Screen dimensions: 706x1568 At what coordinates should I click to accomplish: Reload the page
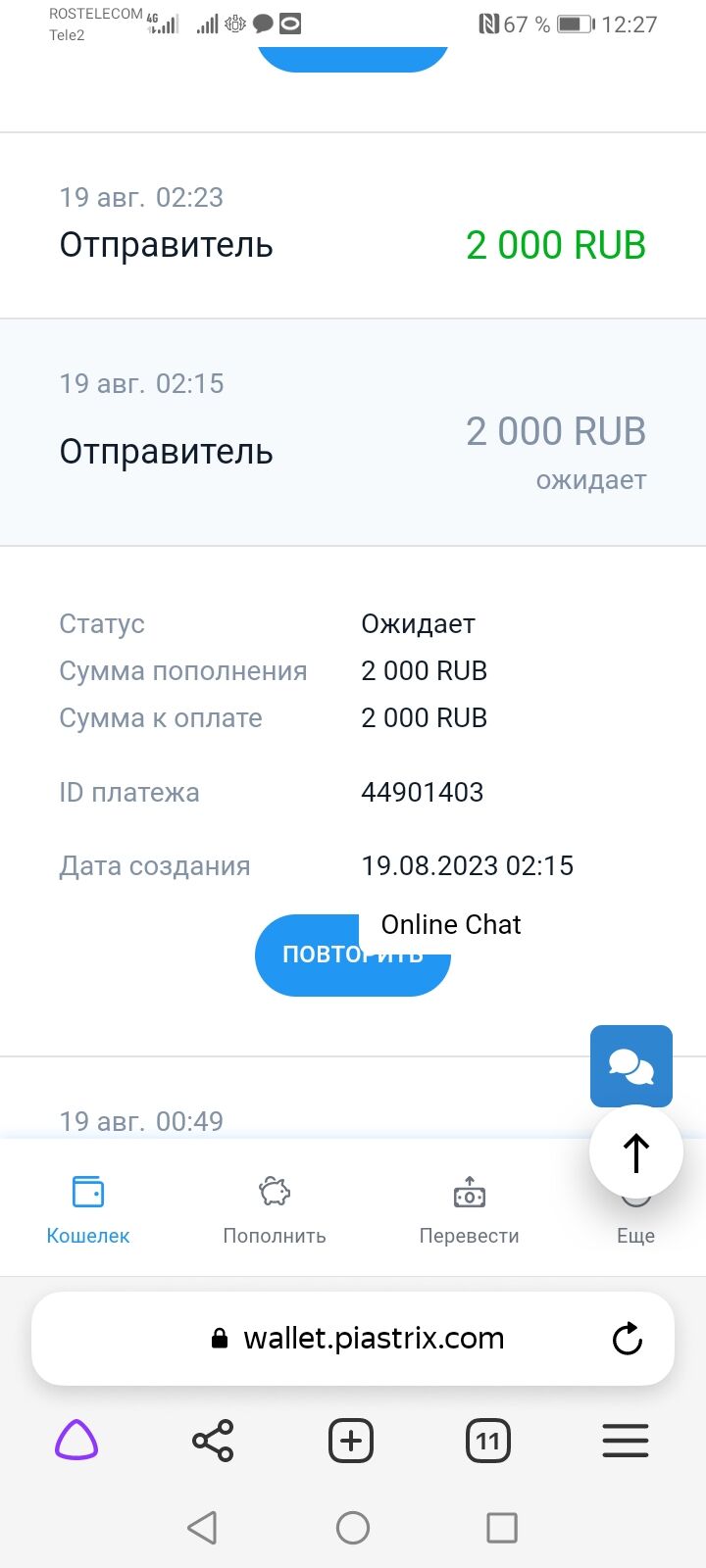click(x=627, y=1339)
